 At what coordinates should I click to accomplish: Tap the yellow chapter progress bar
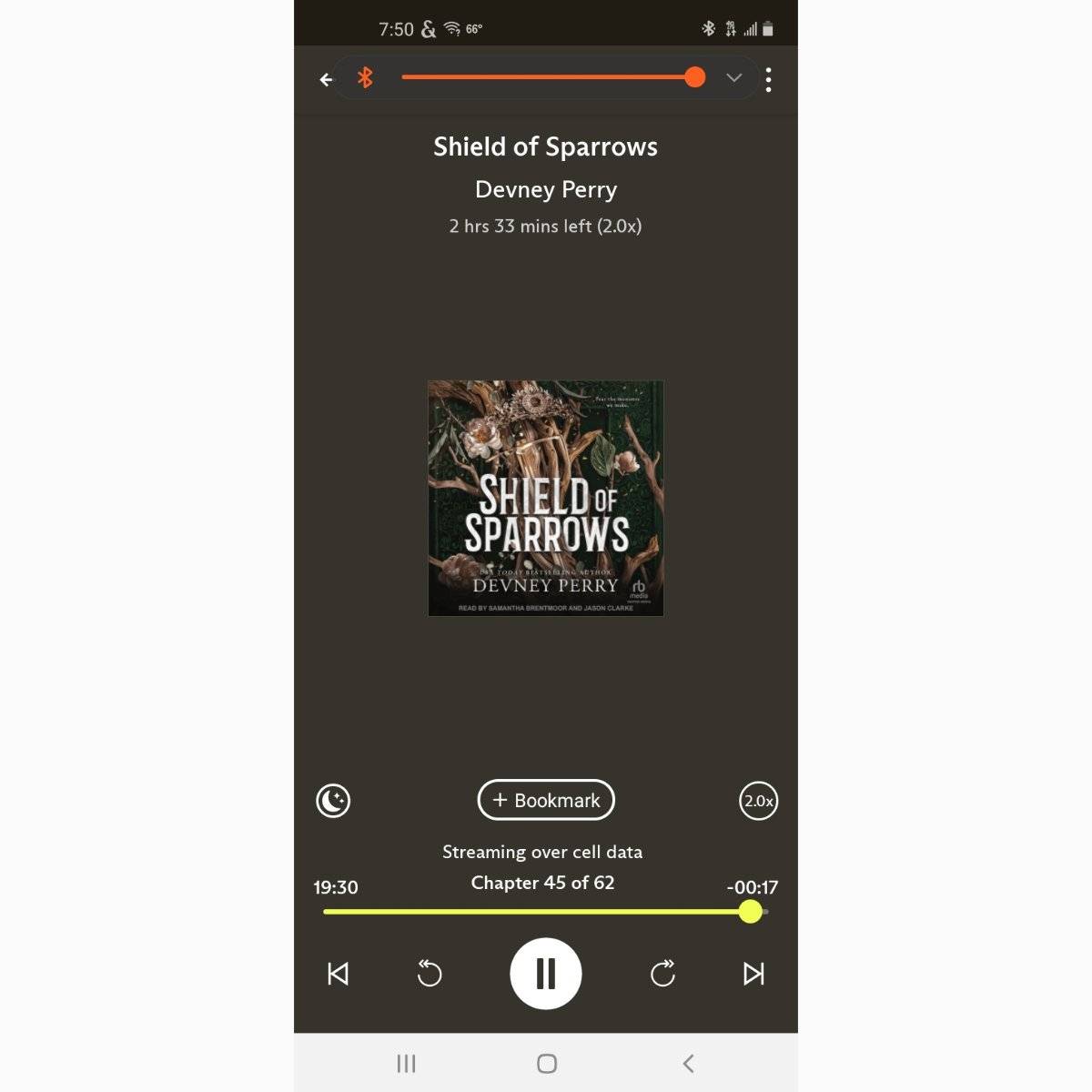(x=537, y=911)
